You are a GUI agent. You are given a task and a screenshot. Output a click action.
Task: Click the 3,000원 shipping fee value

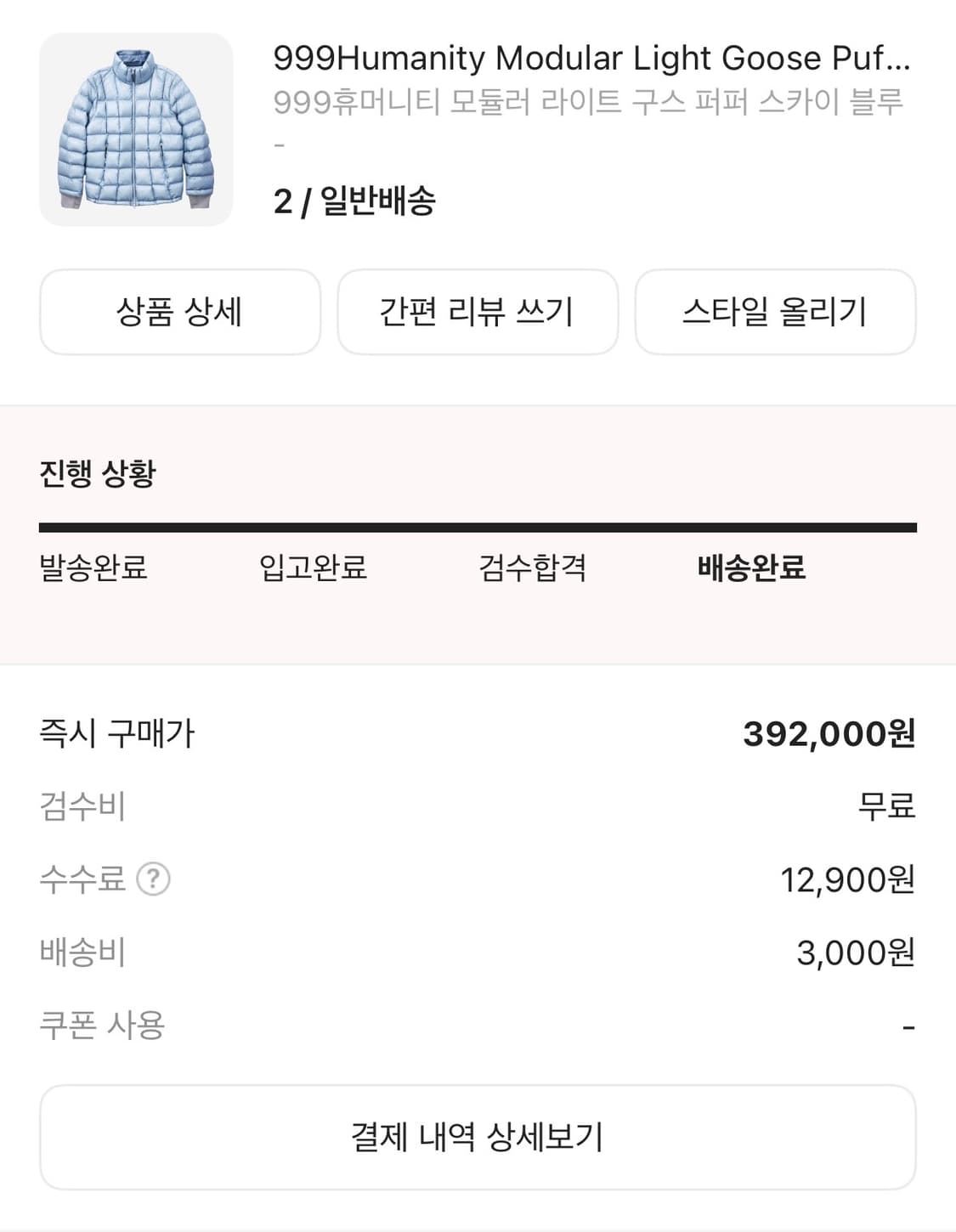pyautogui.click(x=854, y=952)
